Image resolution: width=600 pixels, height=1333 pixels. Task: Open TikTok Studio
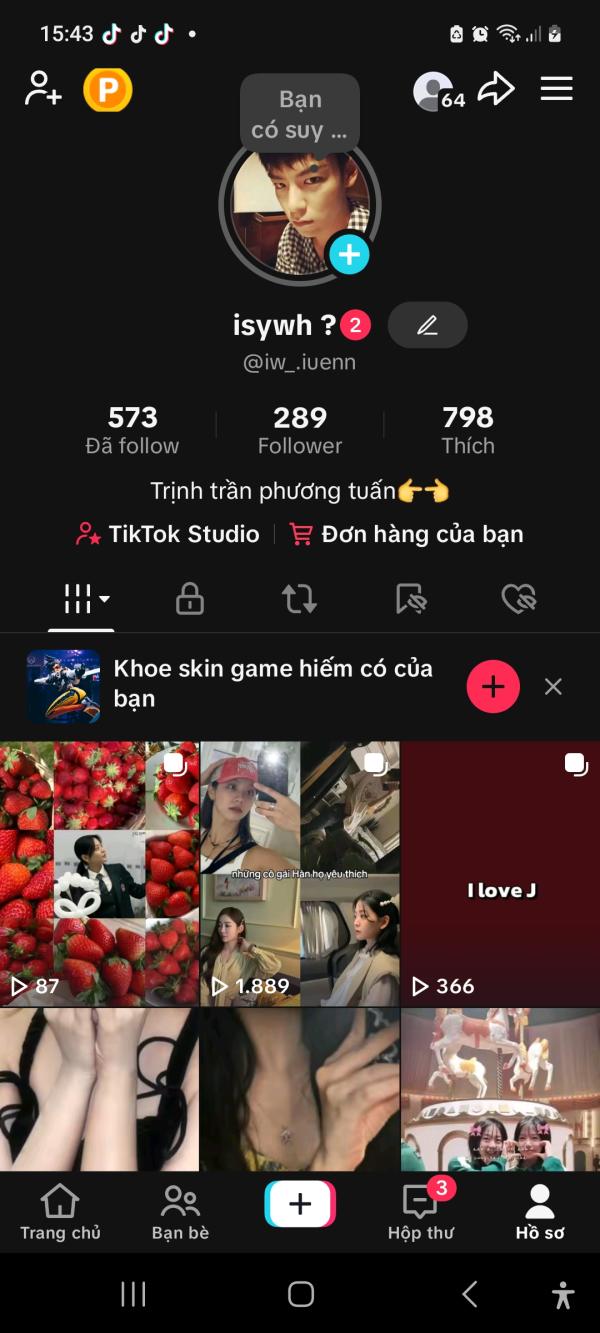[x=168, y=534]
